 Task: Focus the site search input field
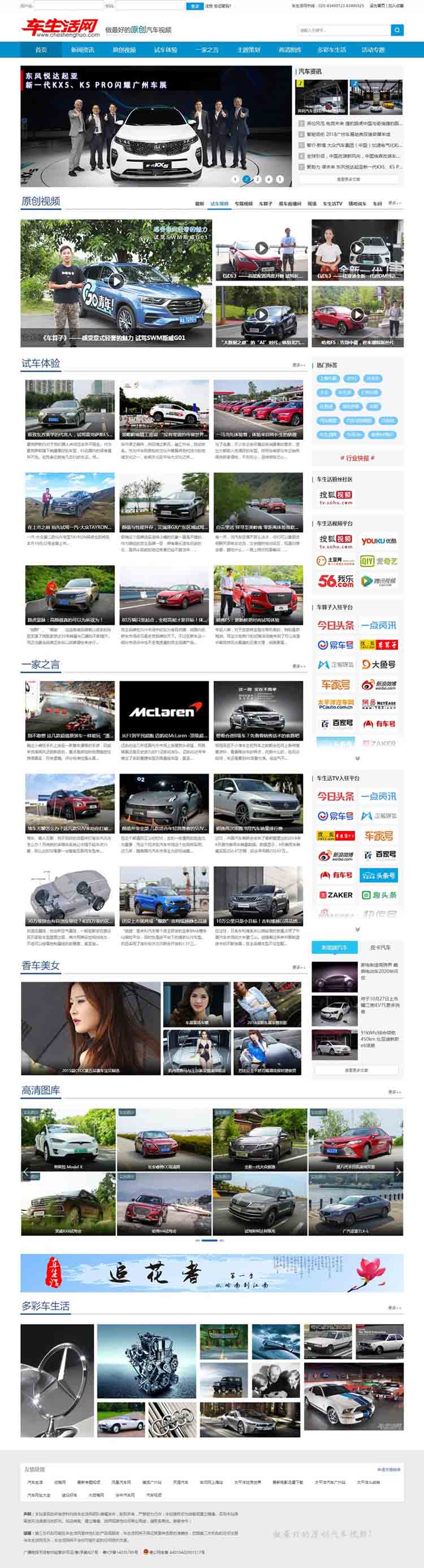pos(344,30)
